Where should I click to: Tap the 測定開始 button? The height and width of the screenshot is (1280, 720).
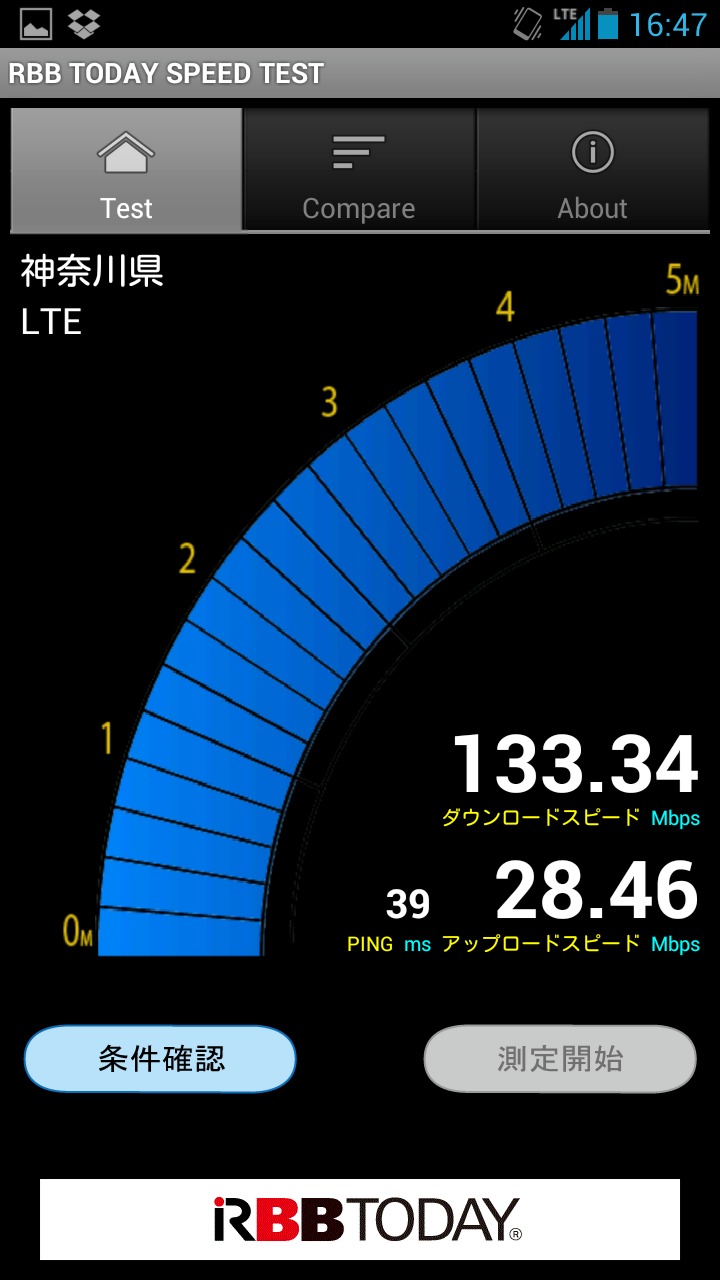pos(560,1058)
